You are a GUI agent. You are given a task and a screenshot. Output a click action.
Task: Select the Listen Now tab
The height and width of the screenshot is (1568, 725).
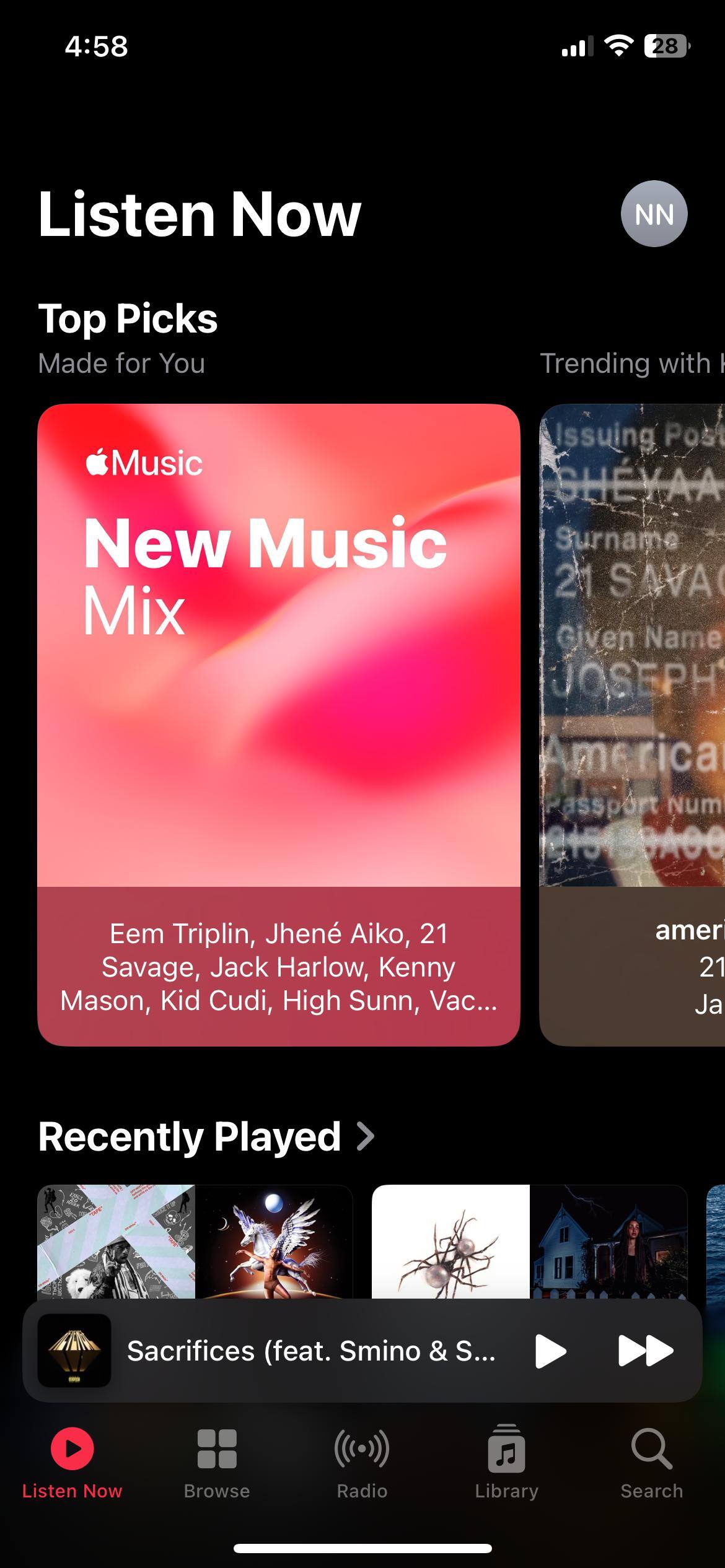72,1463
